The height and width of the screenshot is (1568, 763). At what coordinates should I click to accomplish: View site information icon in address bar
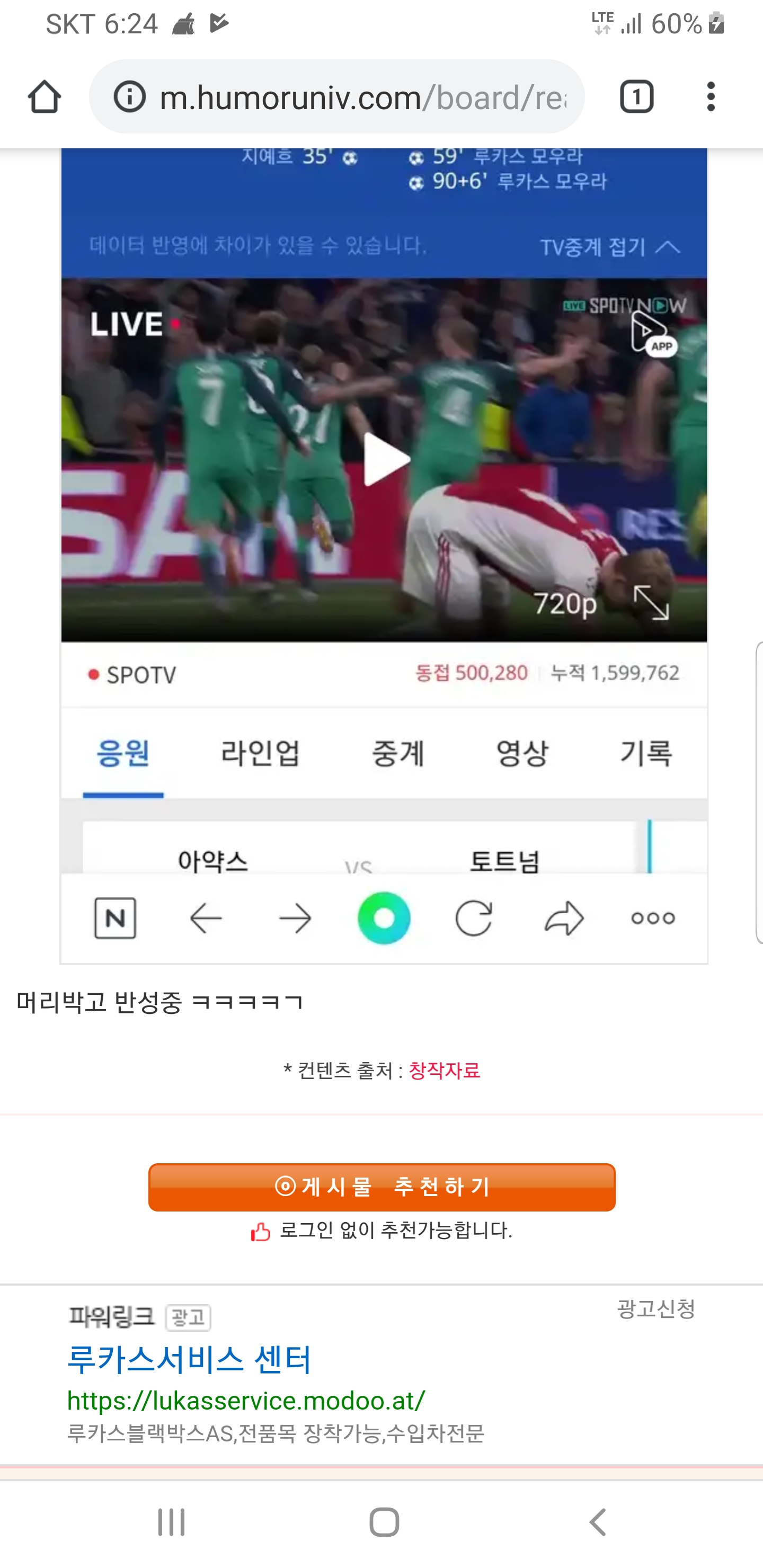tap(129, 97)
